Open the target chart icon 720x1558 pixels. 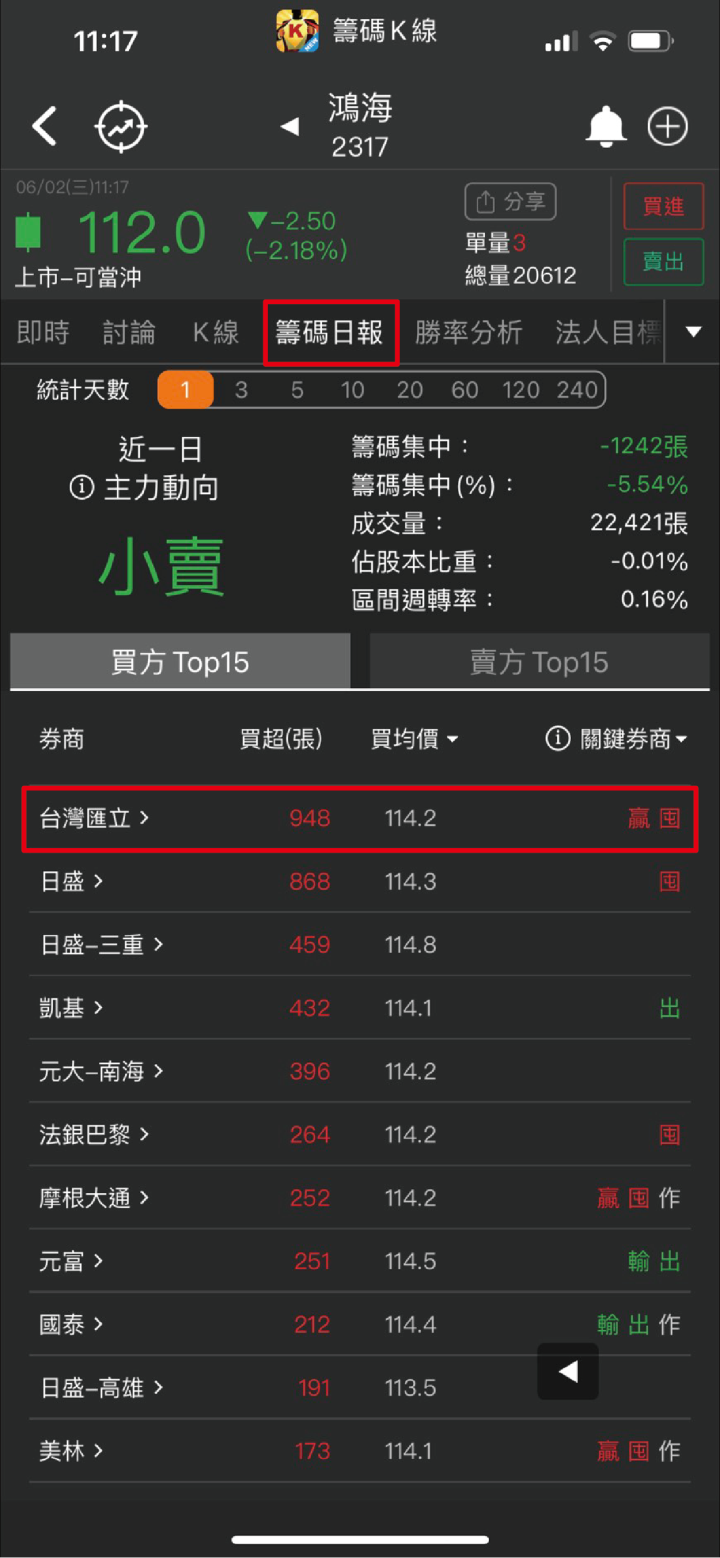tap(121, 127)
